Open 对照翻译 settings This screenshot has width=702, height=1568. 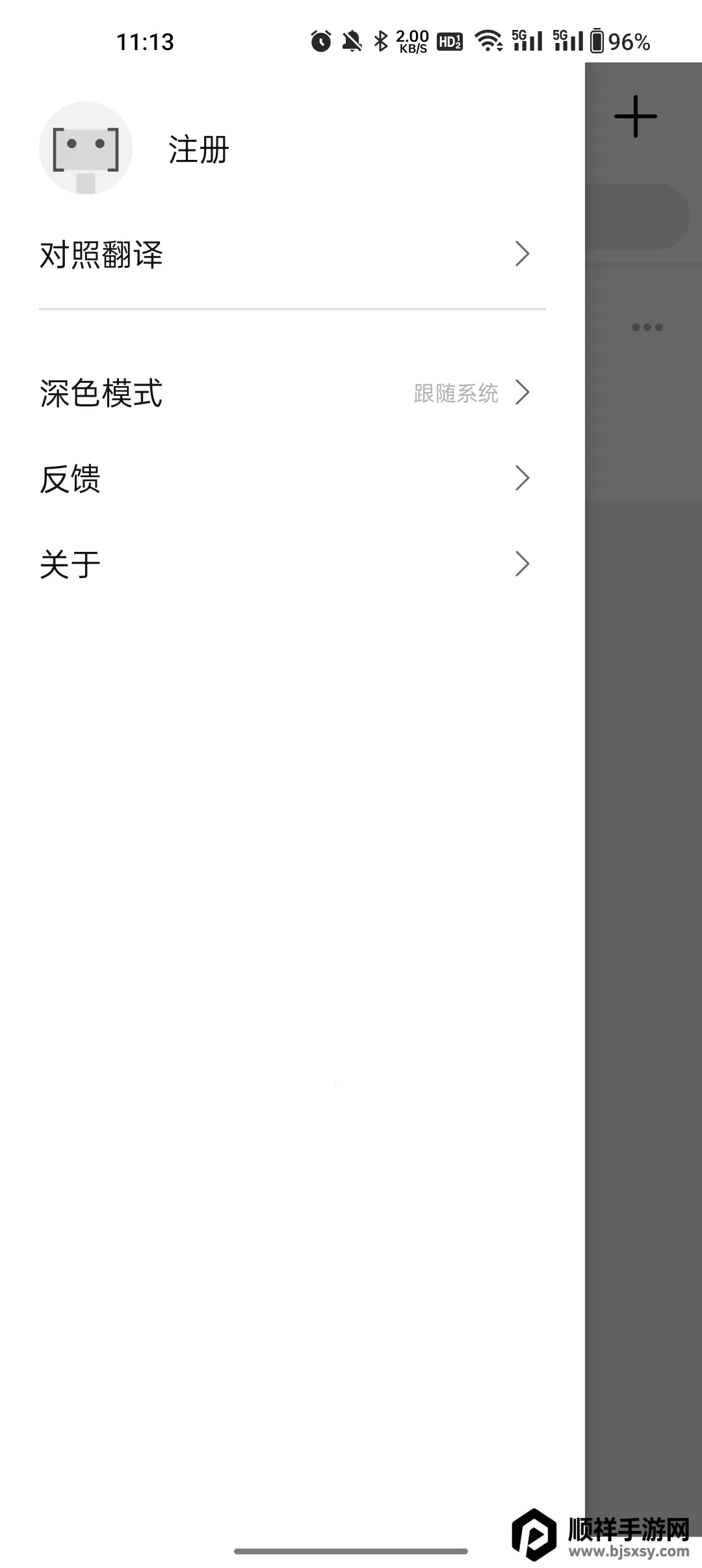[286, 254]
